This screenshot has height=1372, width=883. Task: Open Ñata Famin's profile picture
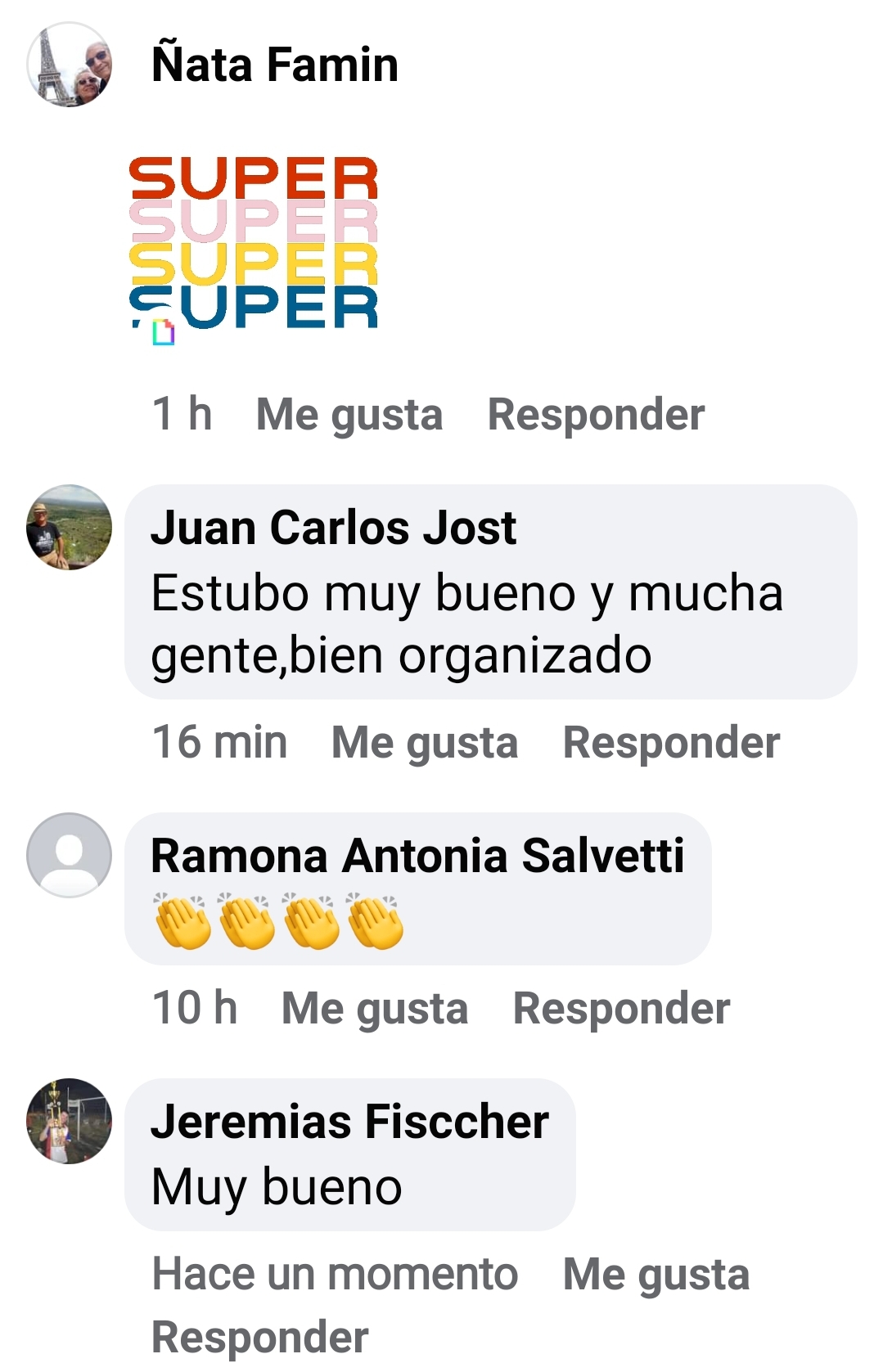pyautogui.click(x=70, y=65)
